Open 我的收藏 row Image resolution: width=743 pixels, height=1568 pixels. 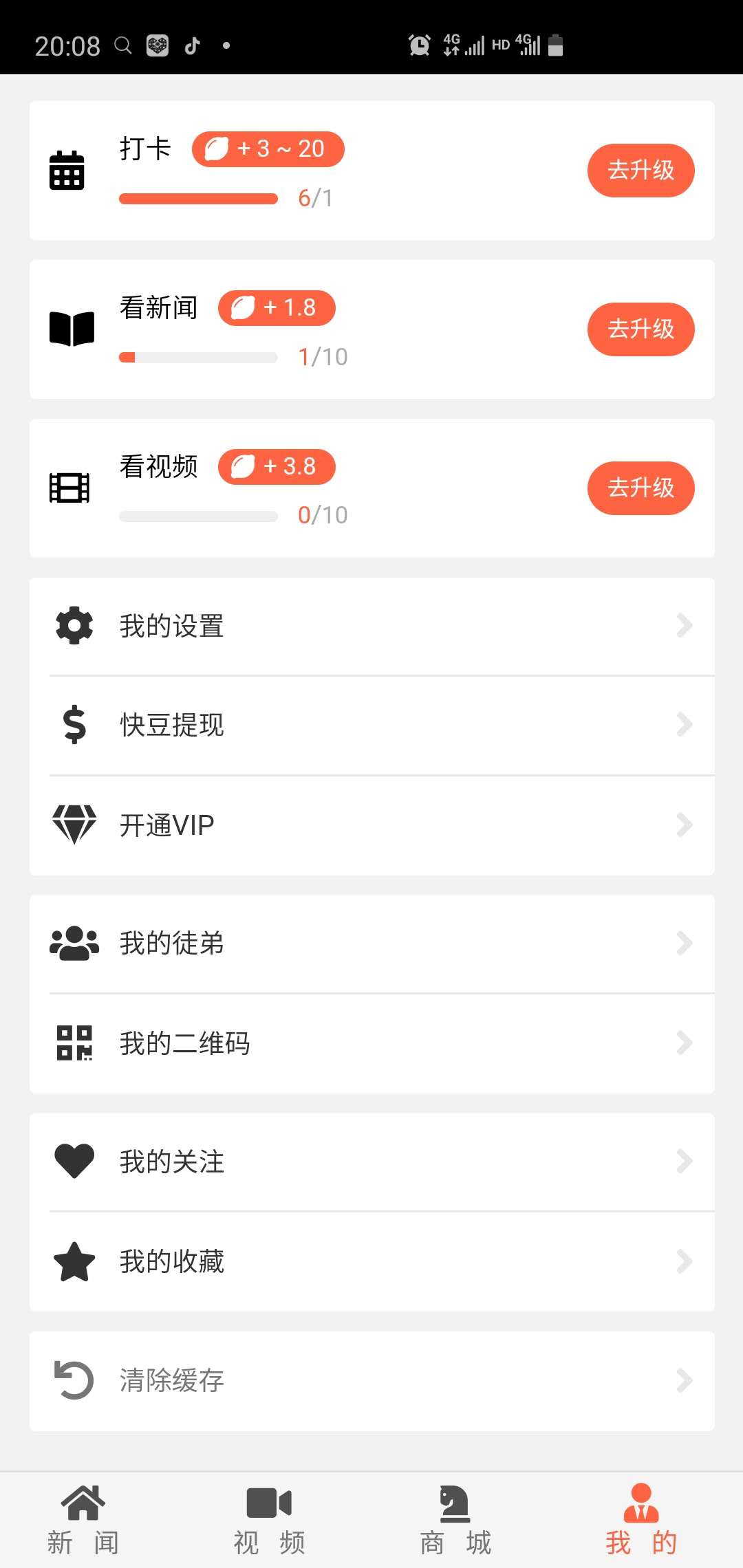pyautogui.click(x=372, y=1261)
